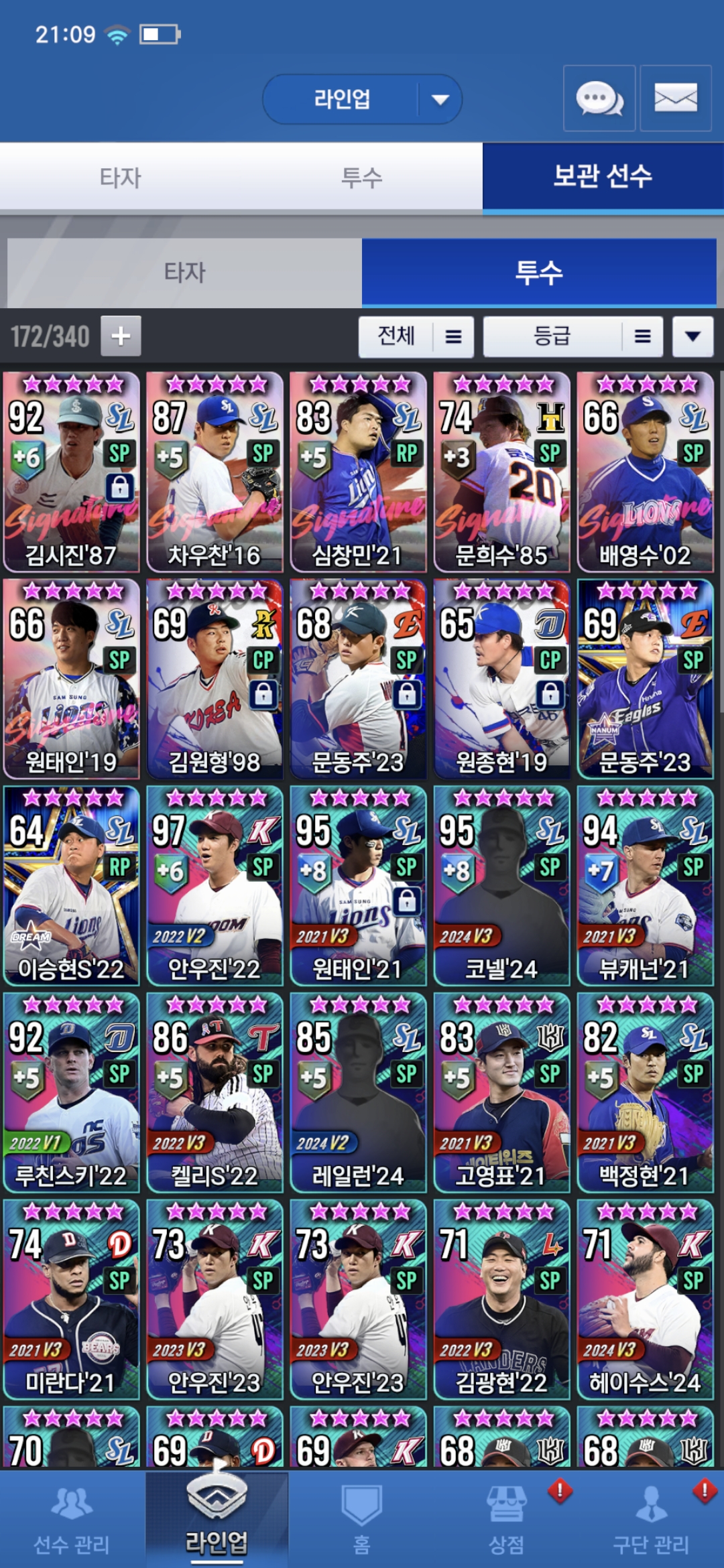
Task: Open the 등급 sort menu
Action: [x=572, y=336]
